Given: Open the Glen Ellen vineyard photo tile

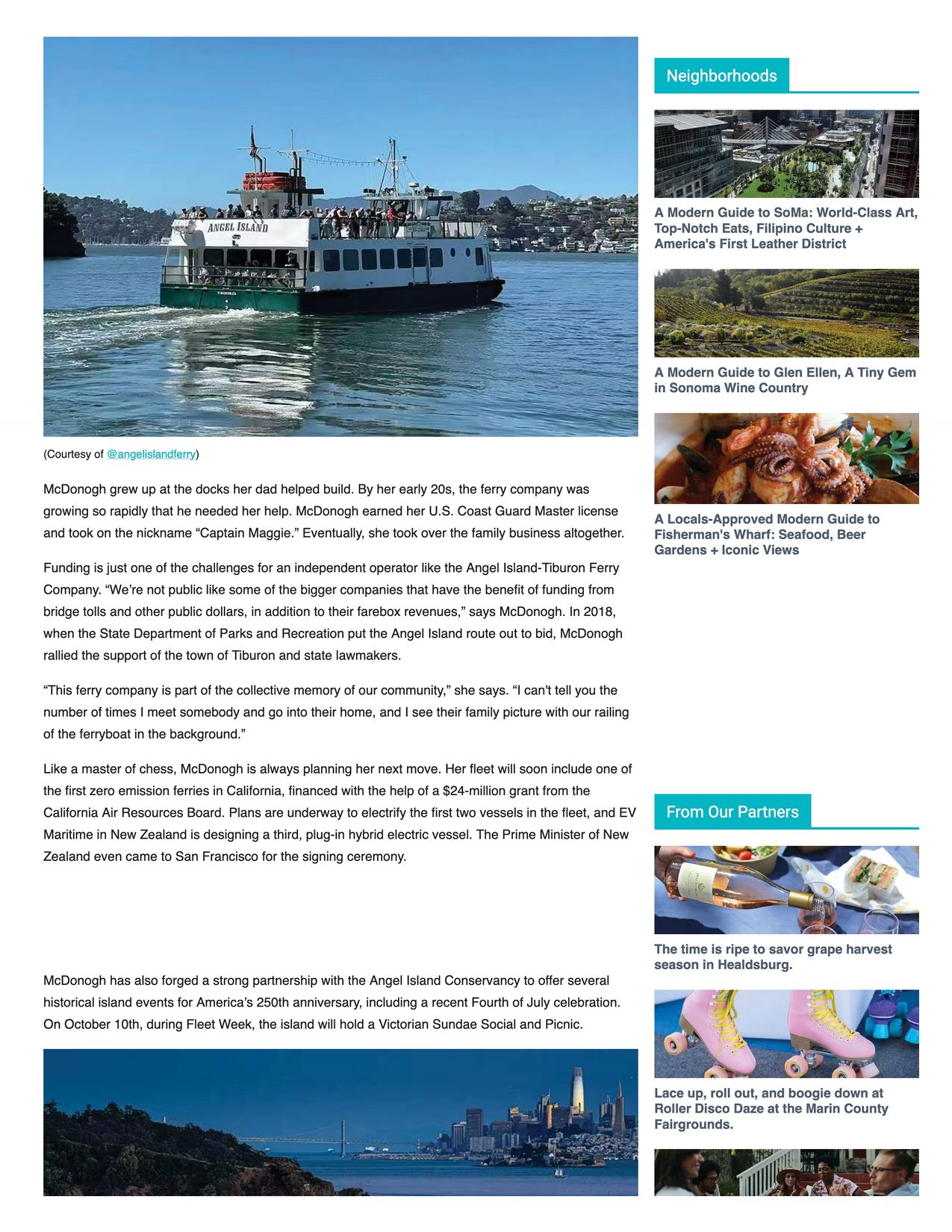Looking at the screenshot, I should click(786, 314).
